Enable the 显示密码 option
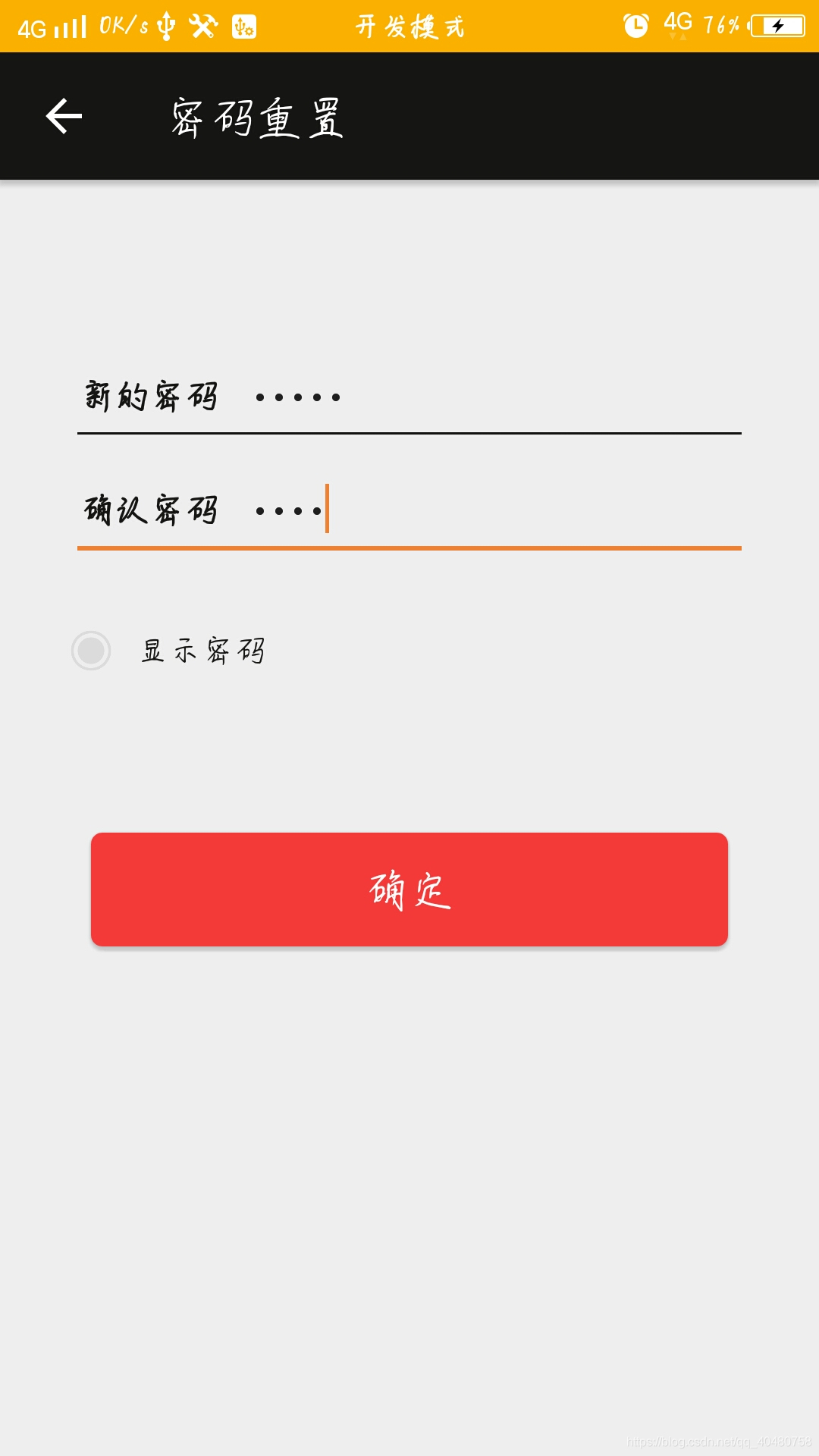The height and width of the screenshot is (1456, 819). click(x=91, y=651)
